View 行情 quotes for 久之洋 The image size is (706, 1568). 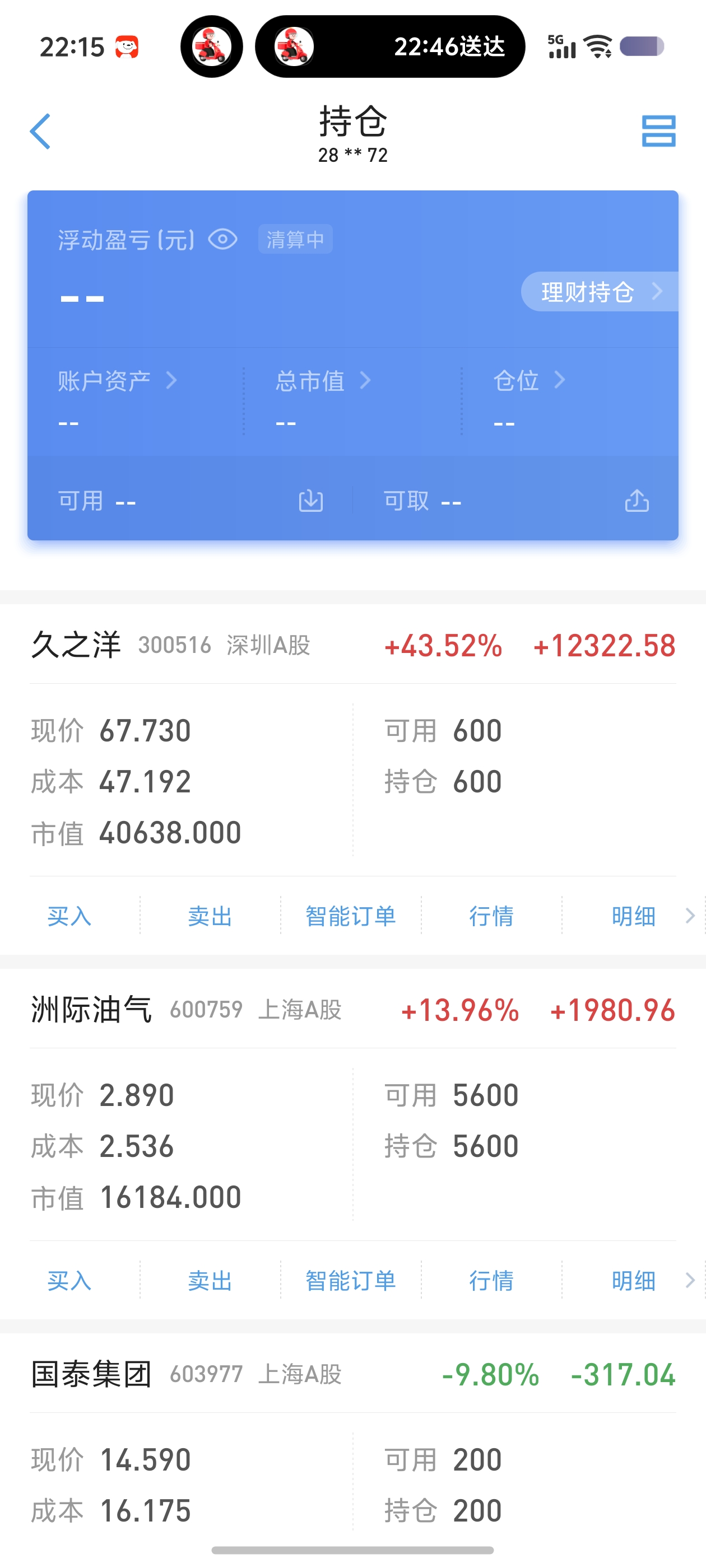click(491, 916)
